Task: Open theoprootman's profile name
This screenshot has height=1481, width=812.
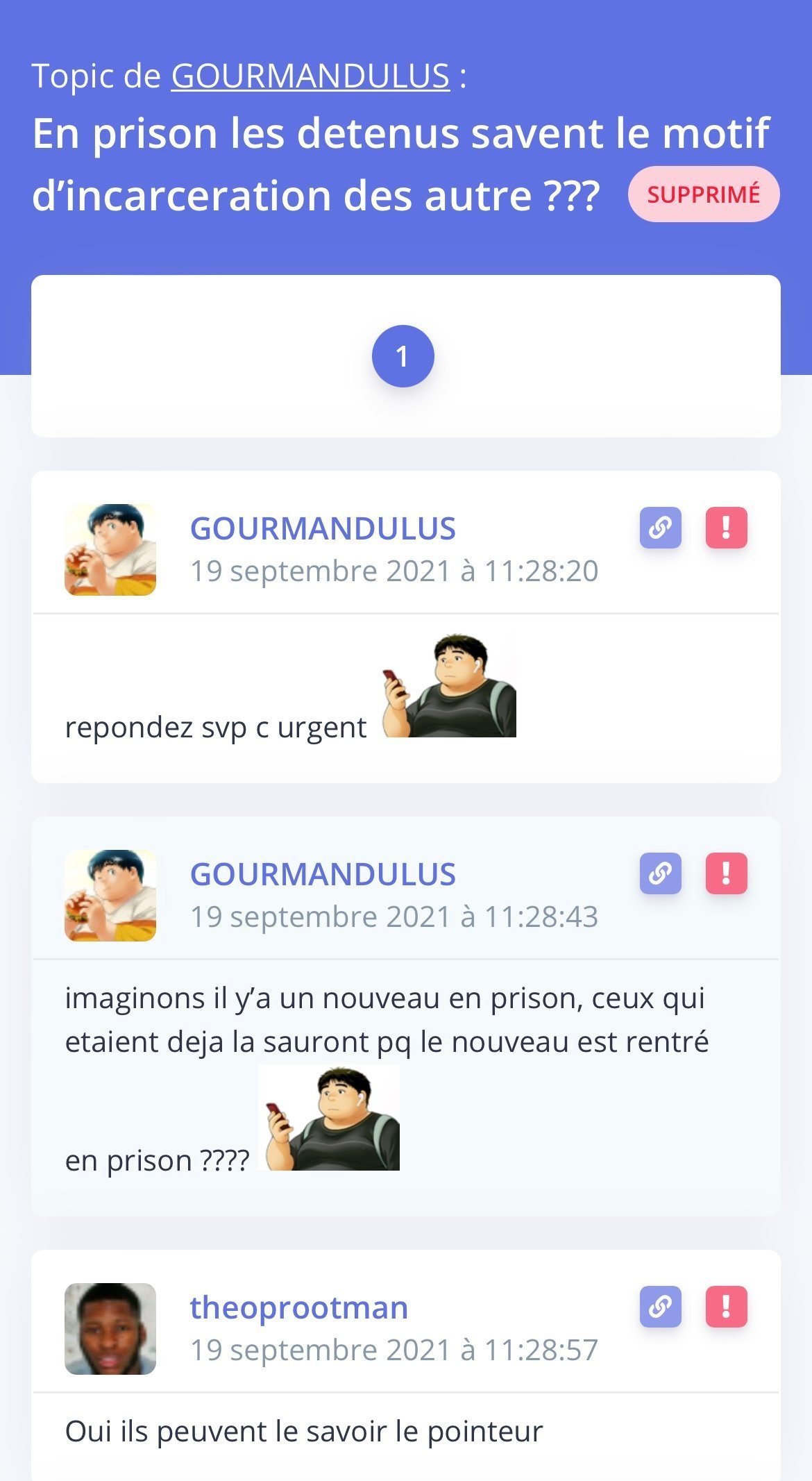Action: [299, 1308]
